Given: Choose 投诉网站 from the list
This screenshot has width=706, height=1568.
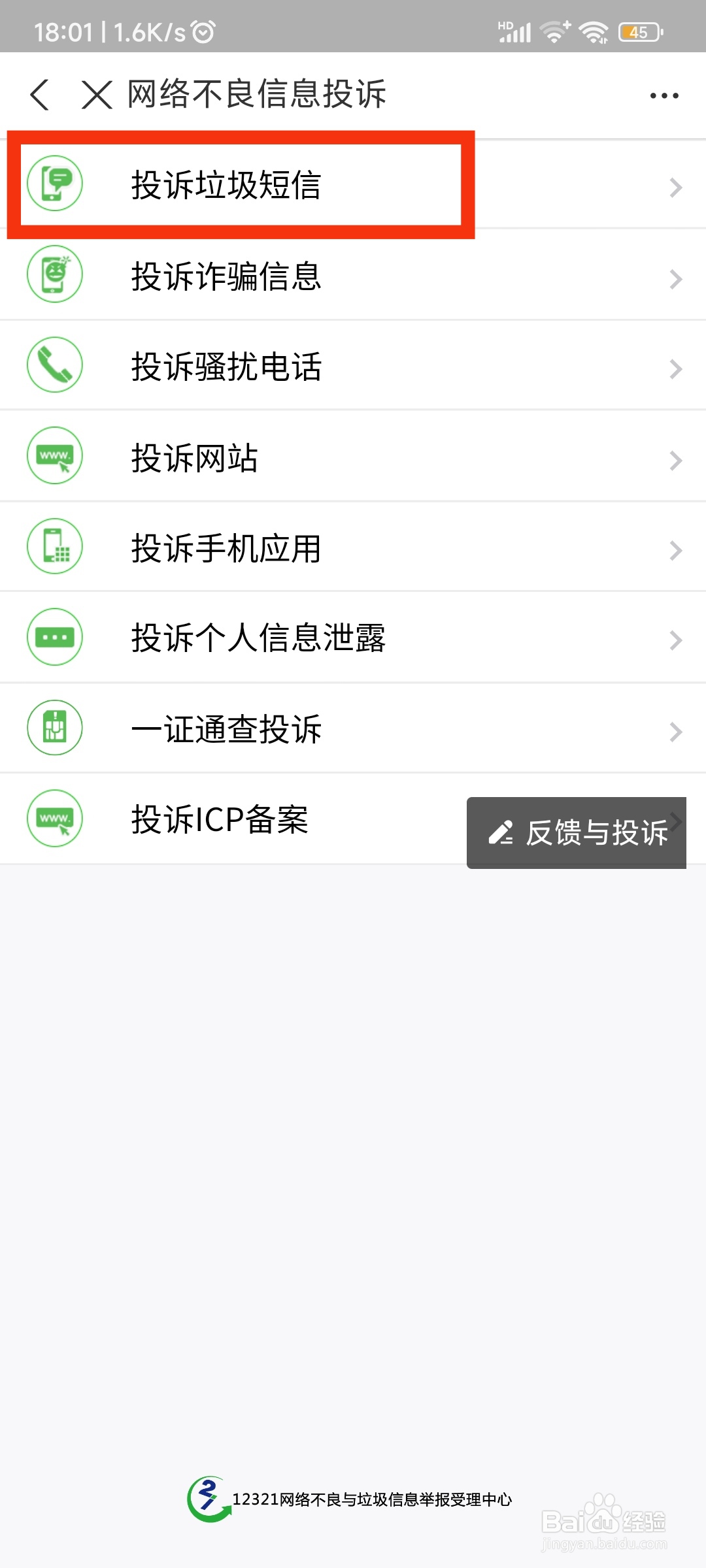Looking at the screenshot, I should click(353, 457).
